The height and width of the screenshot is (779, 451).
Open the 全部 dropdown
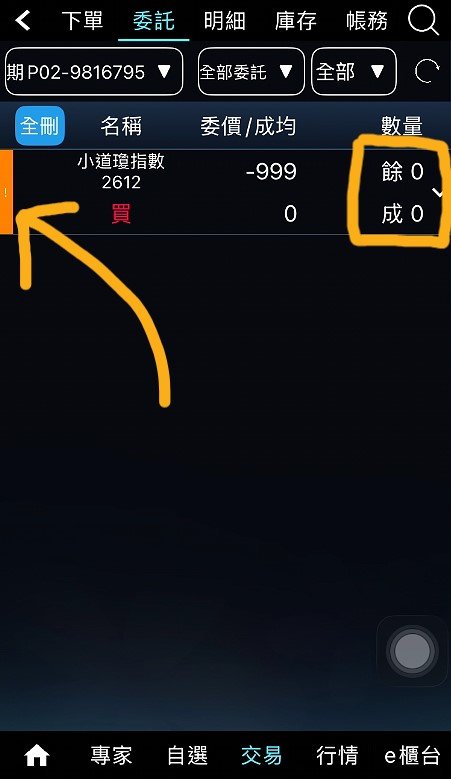(x=354, y=72)
